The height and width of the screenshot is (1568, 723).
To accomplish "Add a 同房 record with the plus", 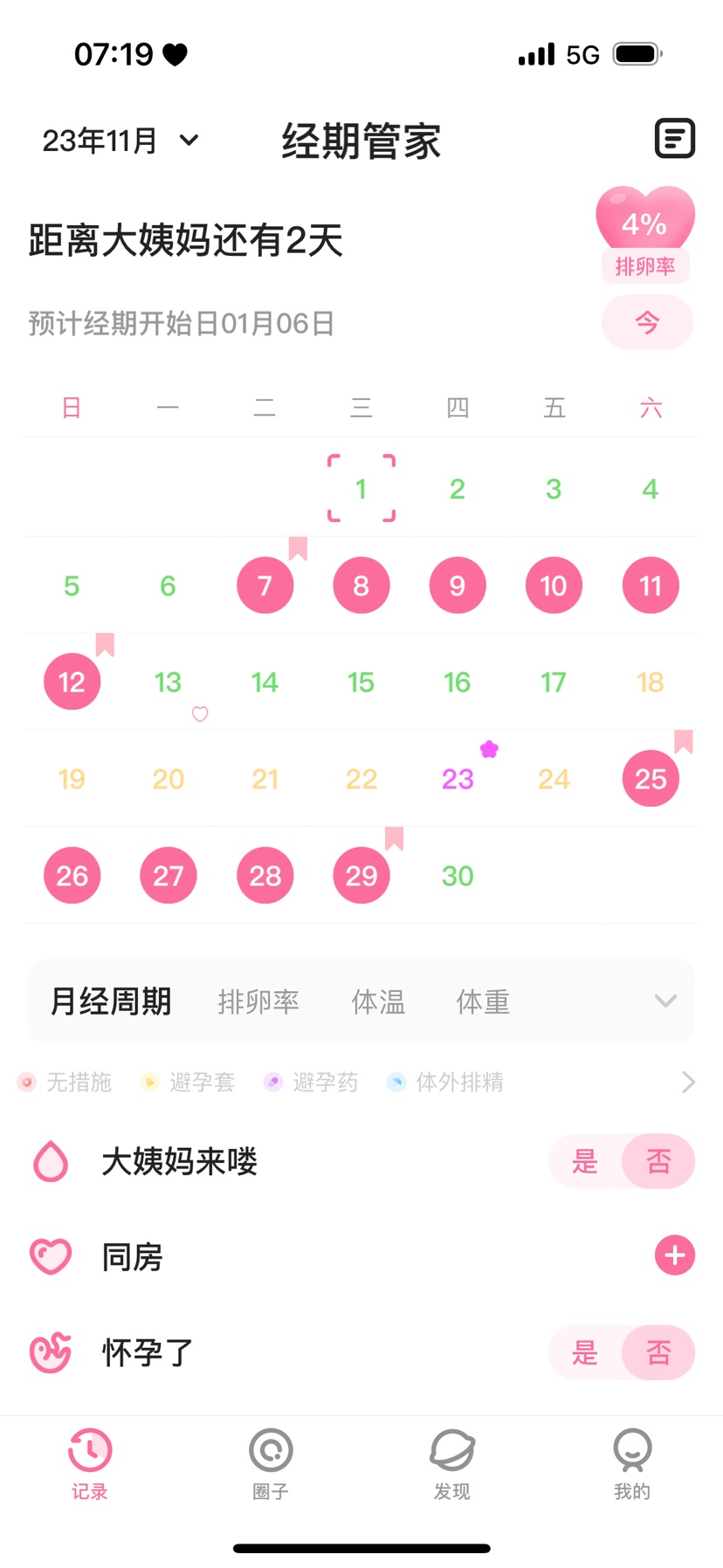I will (x=674, y=1255).
